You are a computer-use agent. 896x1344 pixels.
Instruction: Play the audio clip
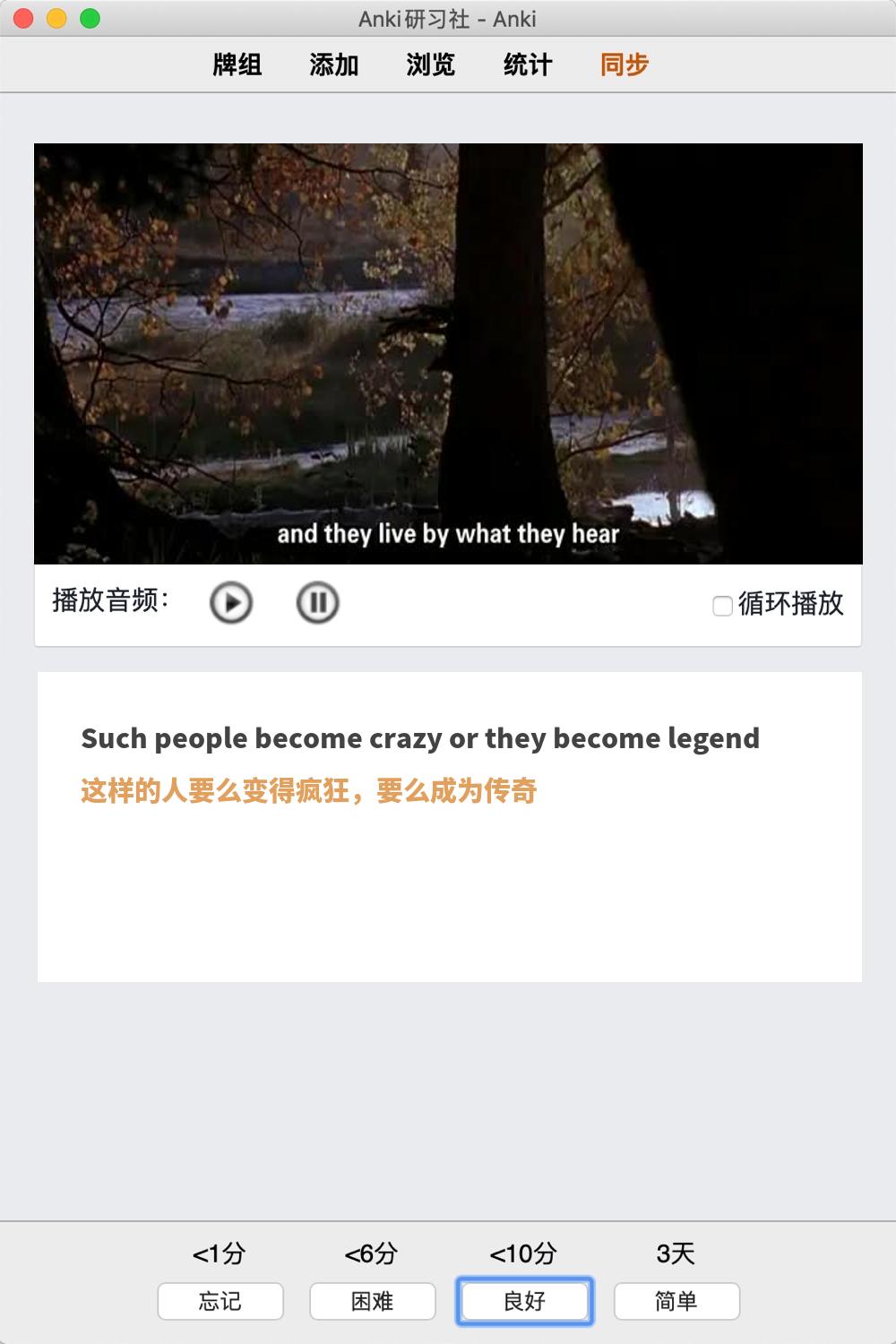(231, 602)
